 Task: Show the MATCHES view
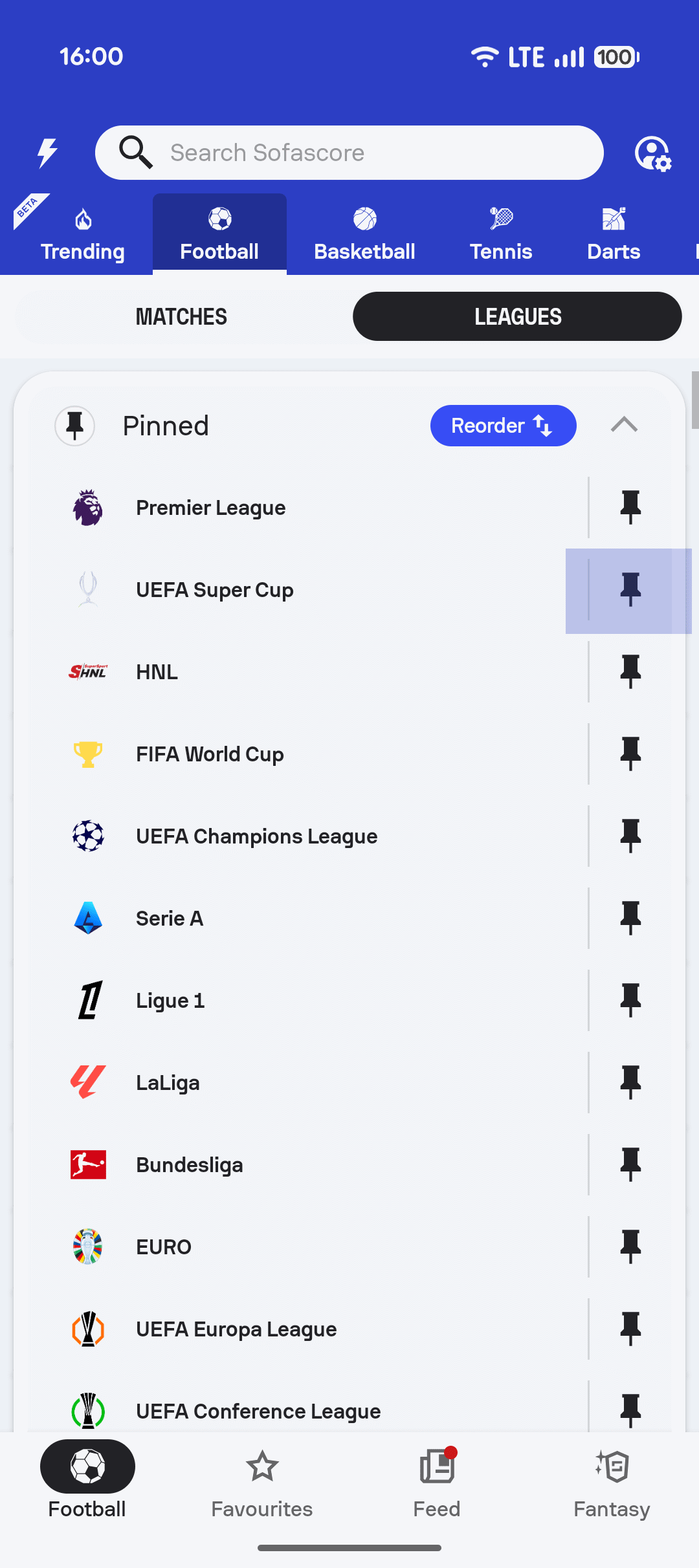182,316
